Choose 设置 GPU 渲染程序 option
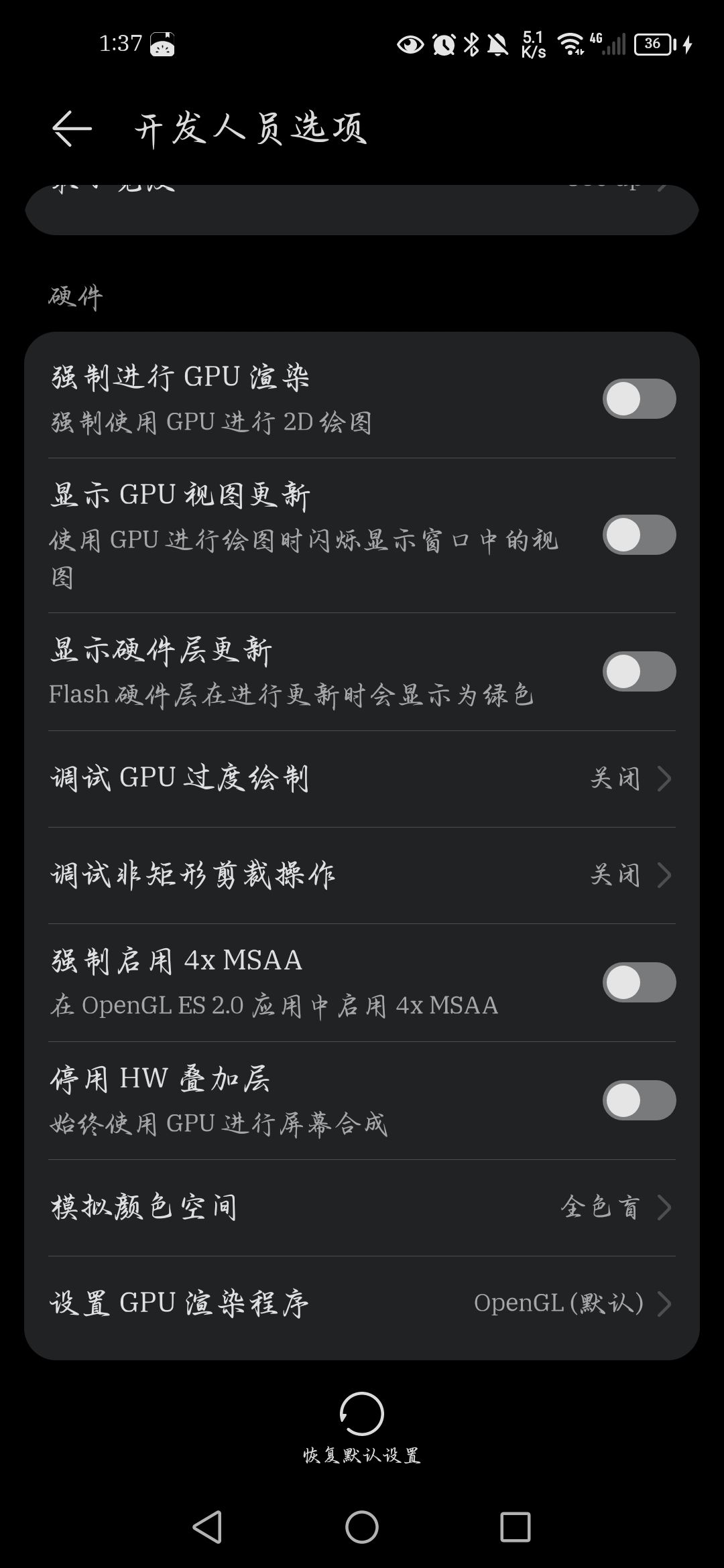The image size is (724, 1568). 362,1304
